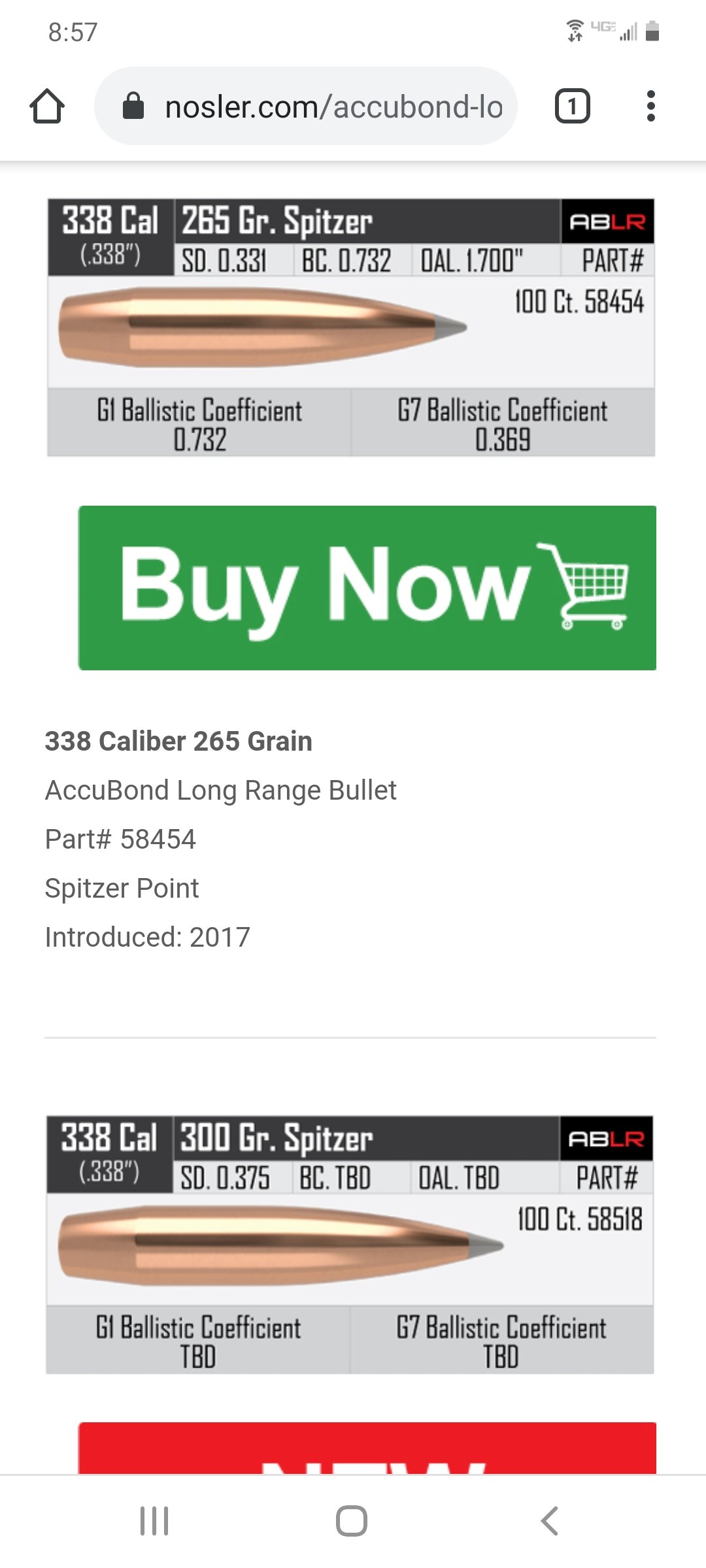Edit the nosler.com address bar

click(306, 106)
